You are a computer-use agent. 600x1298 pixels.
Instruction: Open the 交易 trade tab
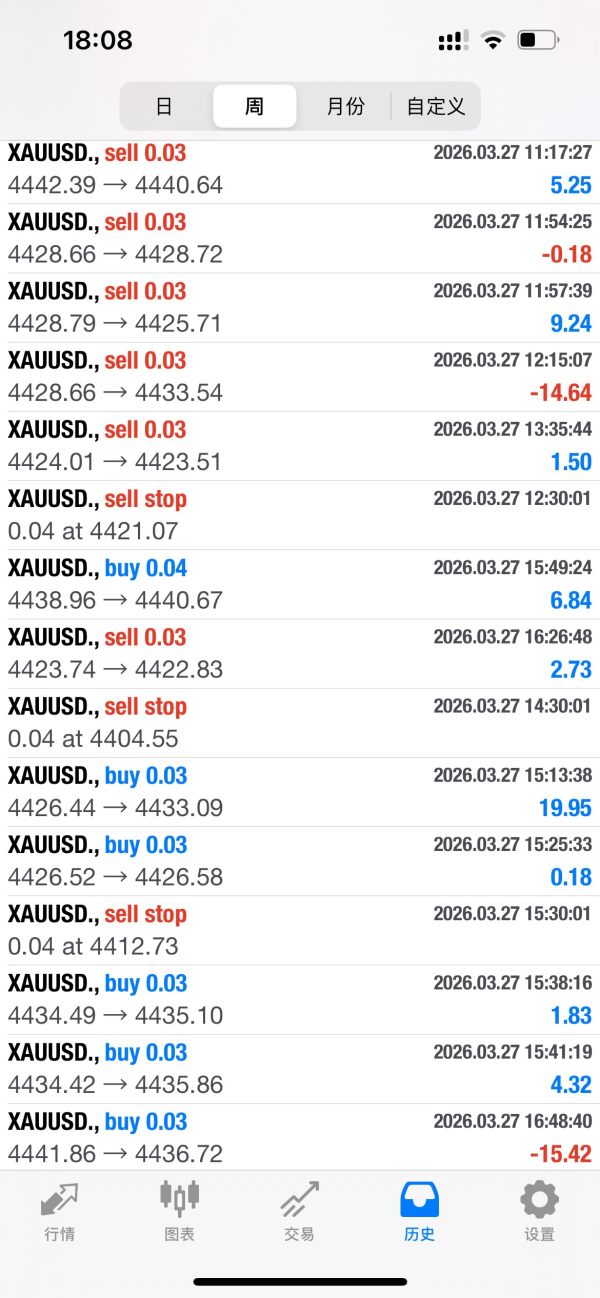click(x=300, y=1211)
